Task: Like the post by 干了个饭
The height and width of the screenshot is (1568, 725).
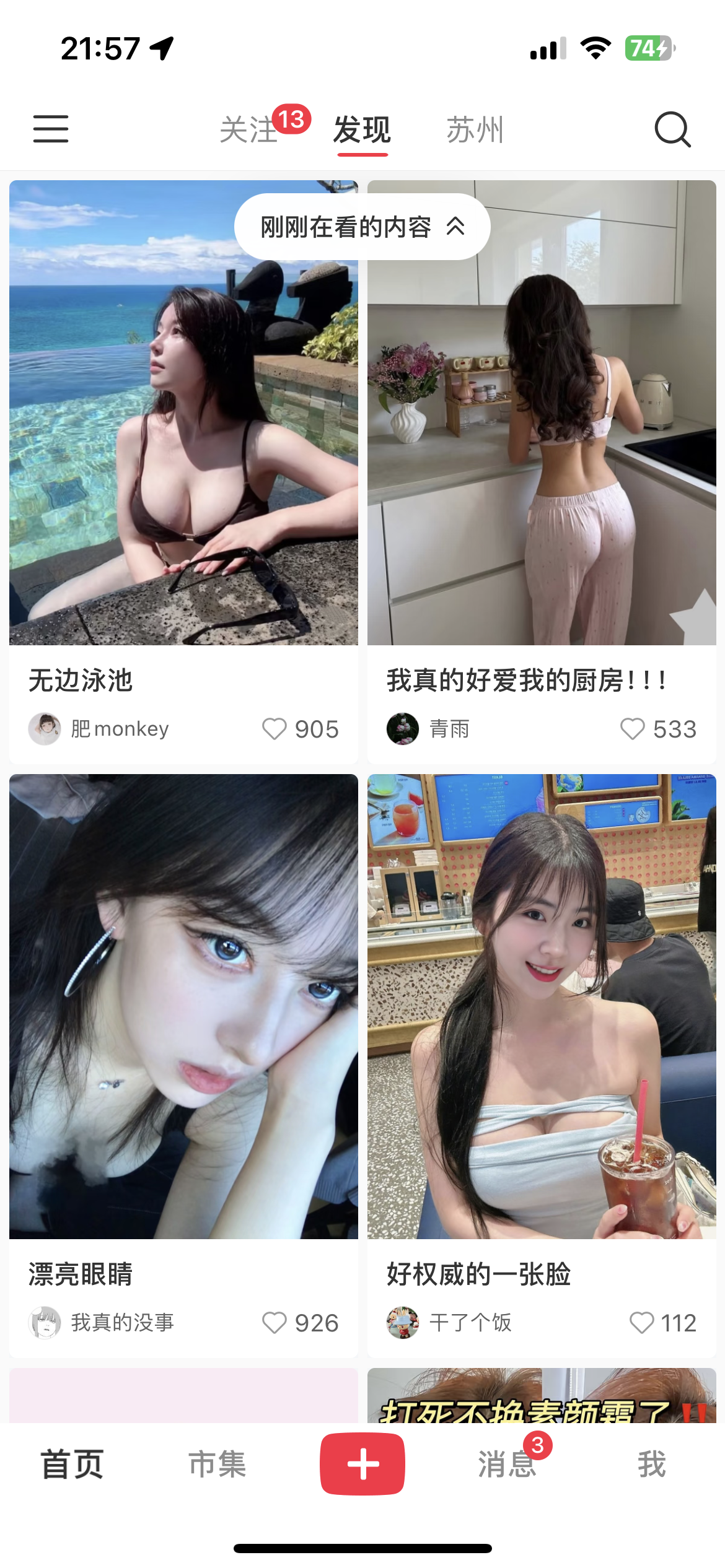Action: [x=641, y=1323]
